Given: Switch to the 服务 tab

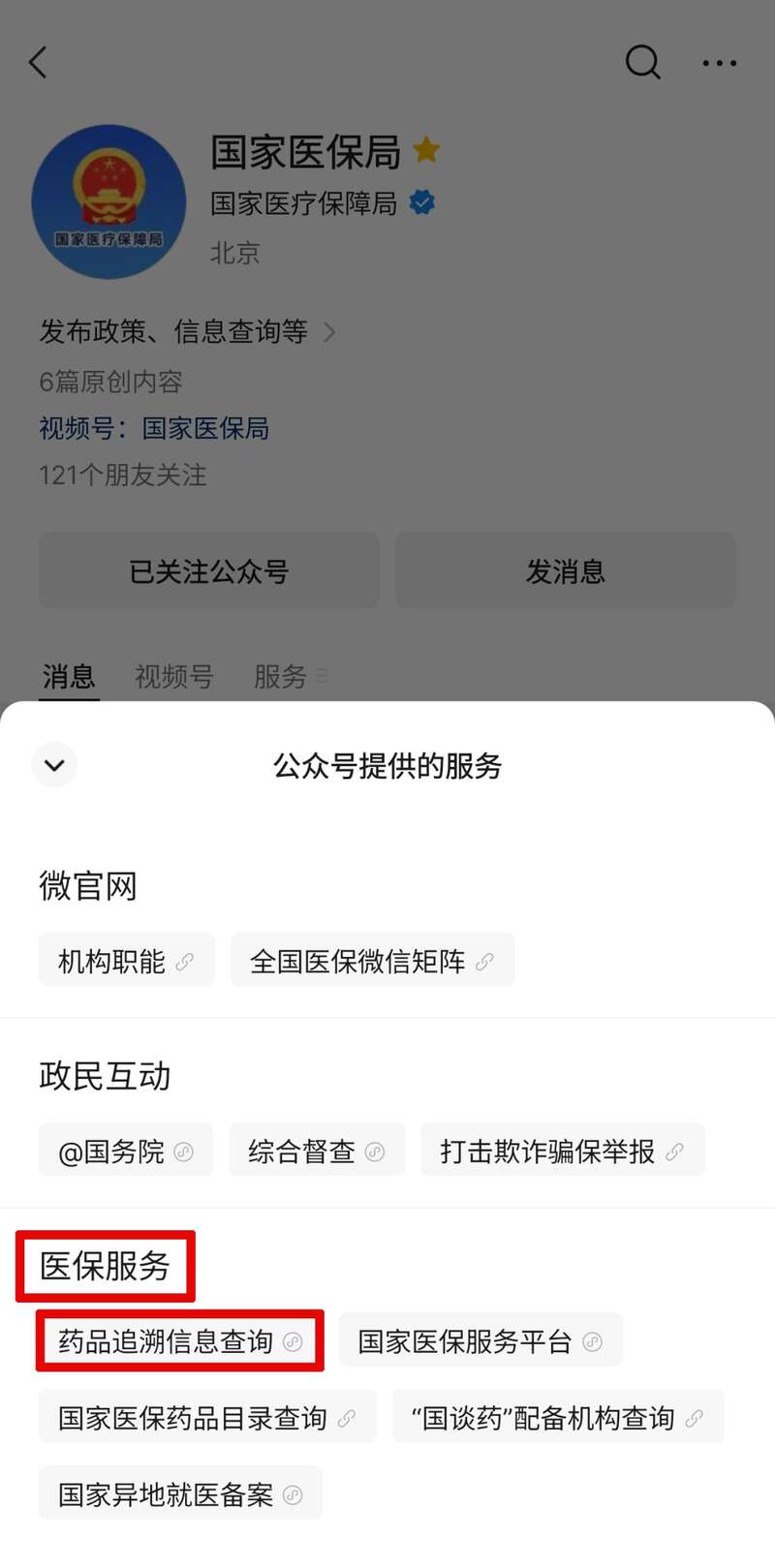Looking at the screenshot, I should (x=281, y=676).
